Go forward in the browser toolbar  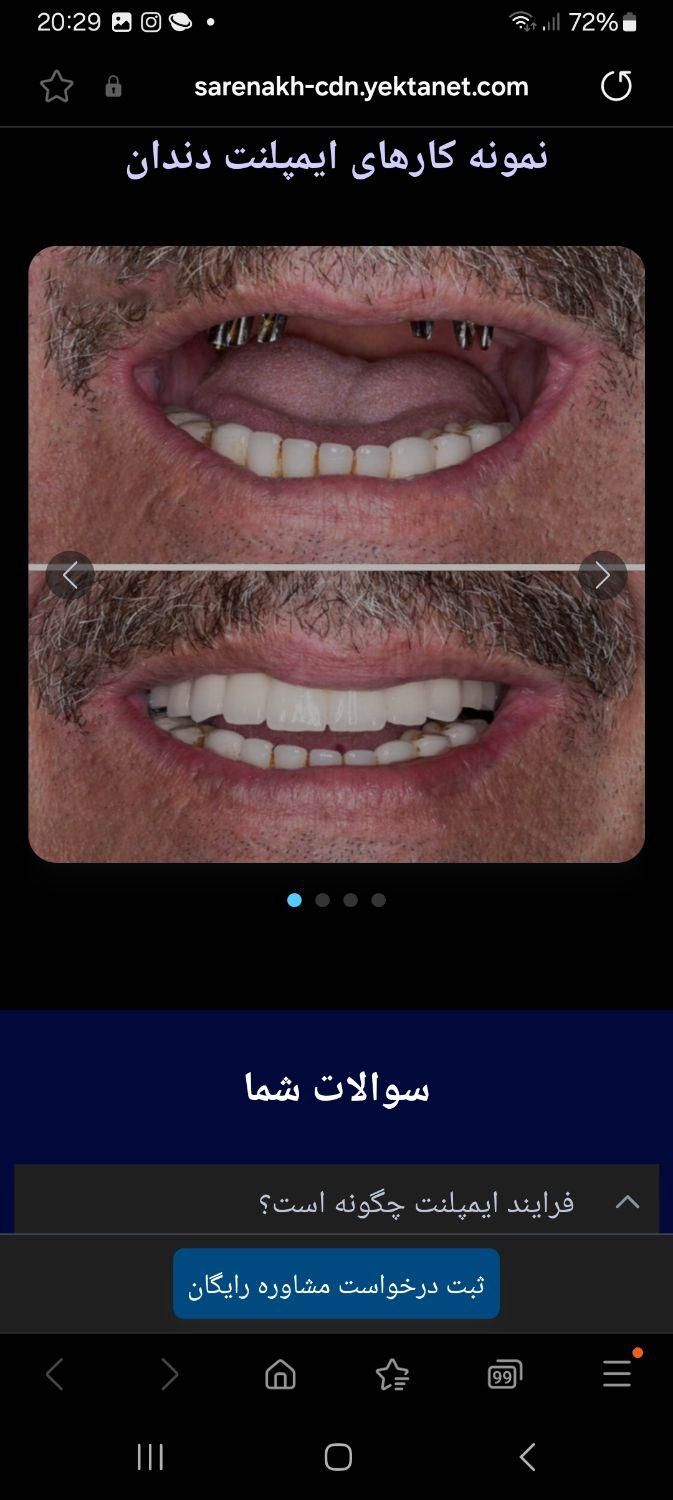coord(169,1376)
